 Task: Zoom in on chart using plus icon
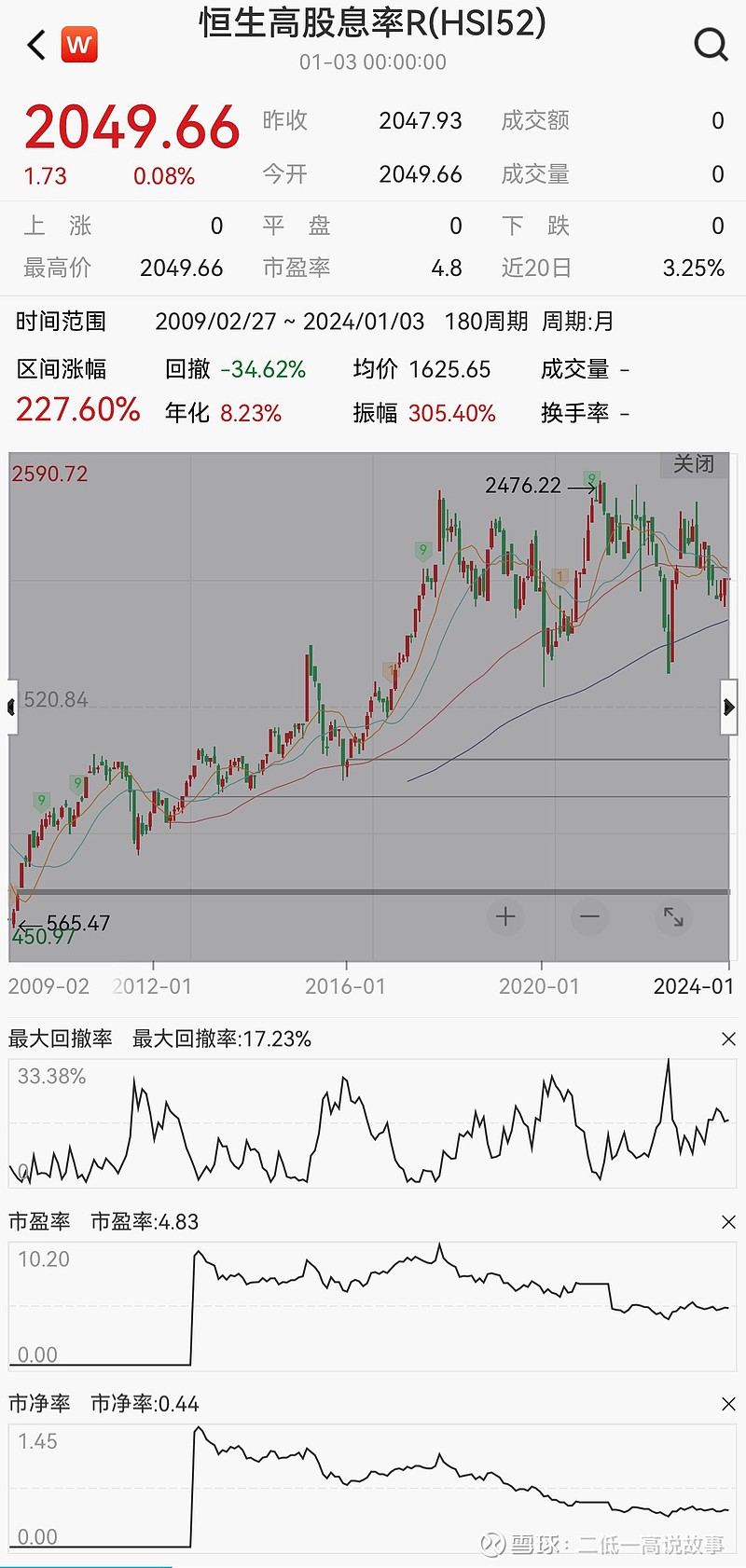coord(505,916)
